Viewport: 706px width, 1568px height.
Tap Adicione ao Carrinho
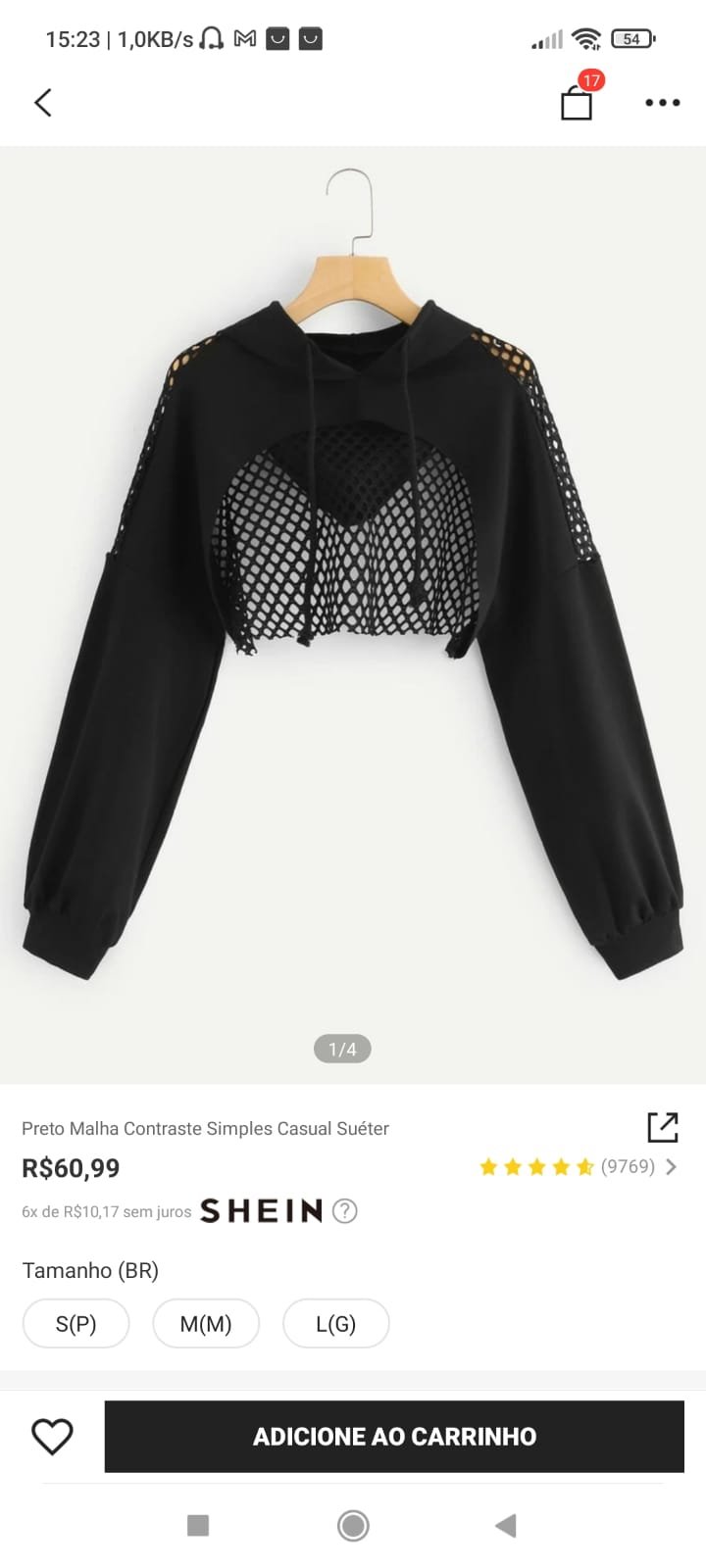[394, 1437]
